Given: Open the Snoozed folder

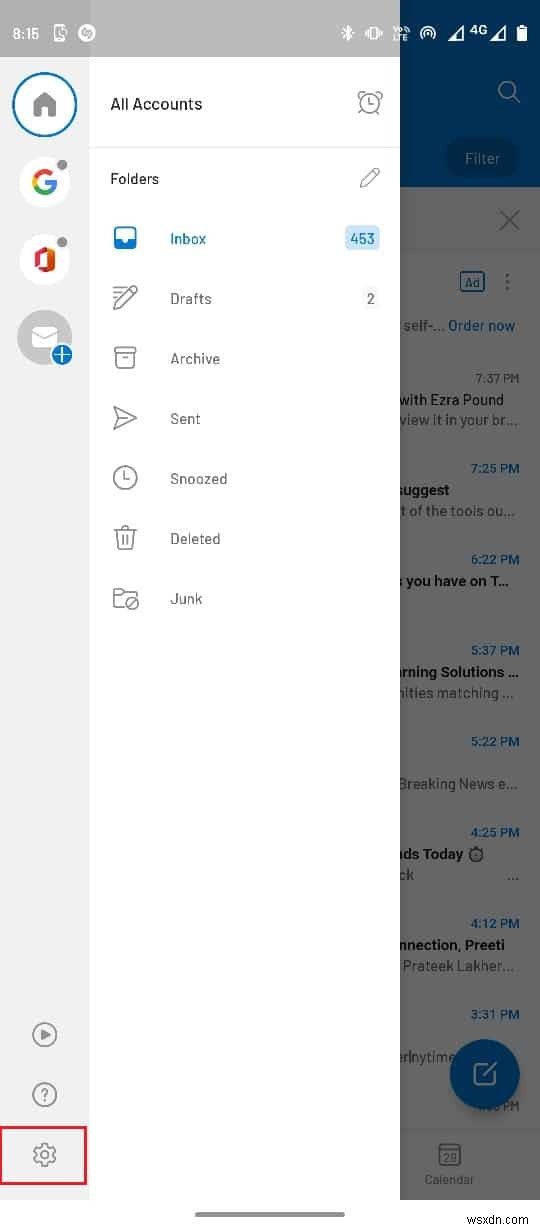Looking at the screenshot, I should 245,478.
